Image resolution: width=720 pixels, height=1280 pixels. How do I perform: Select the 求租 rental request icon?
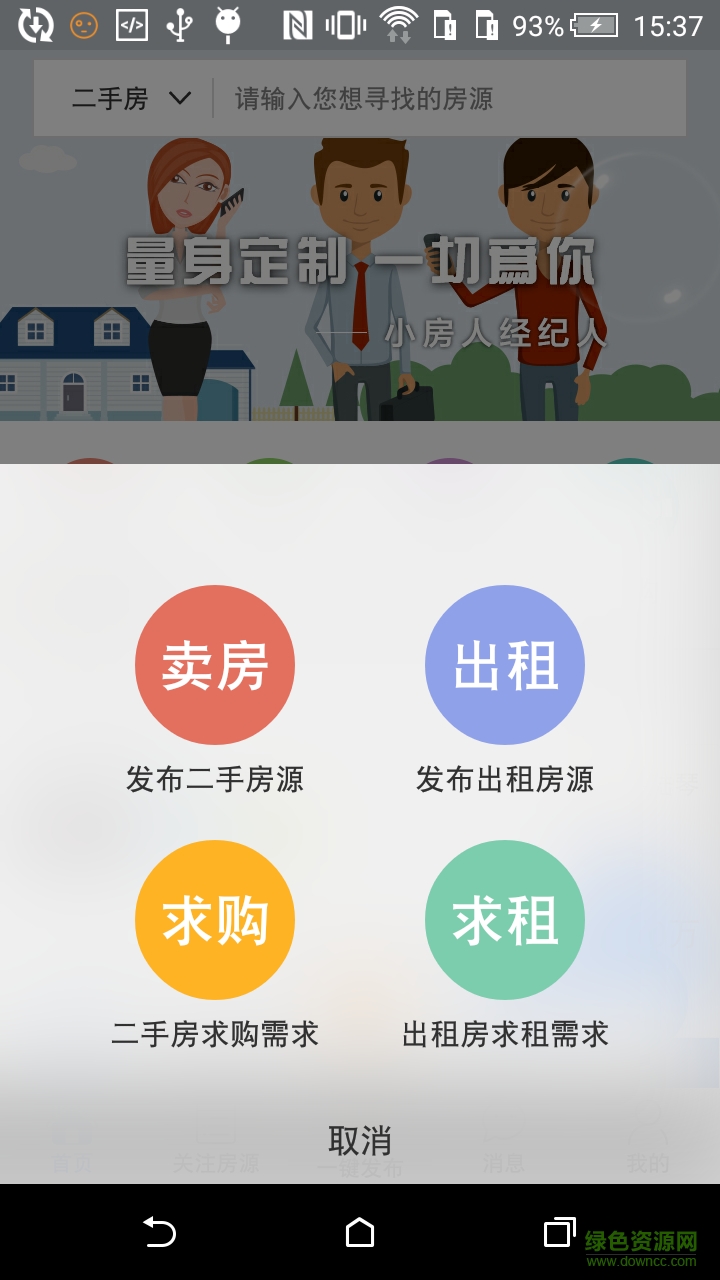[x=505, y=919]
